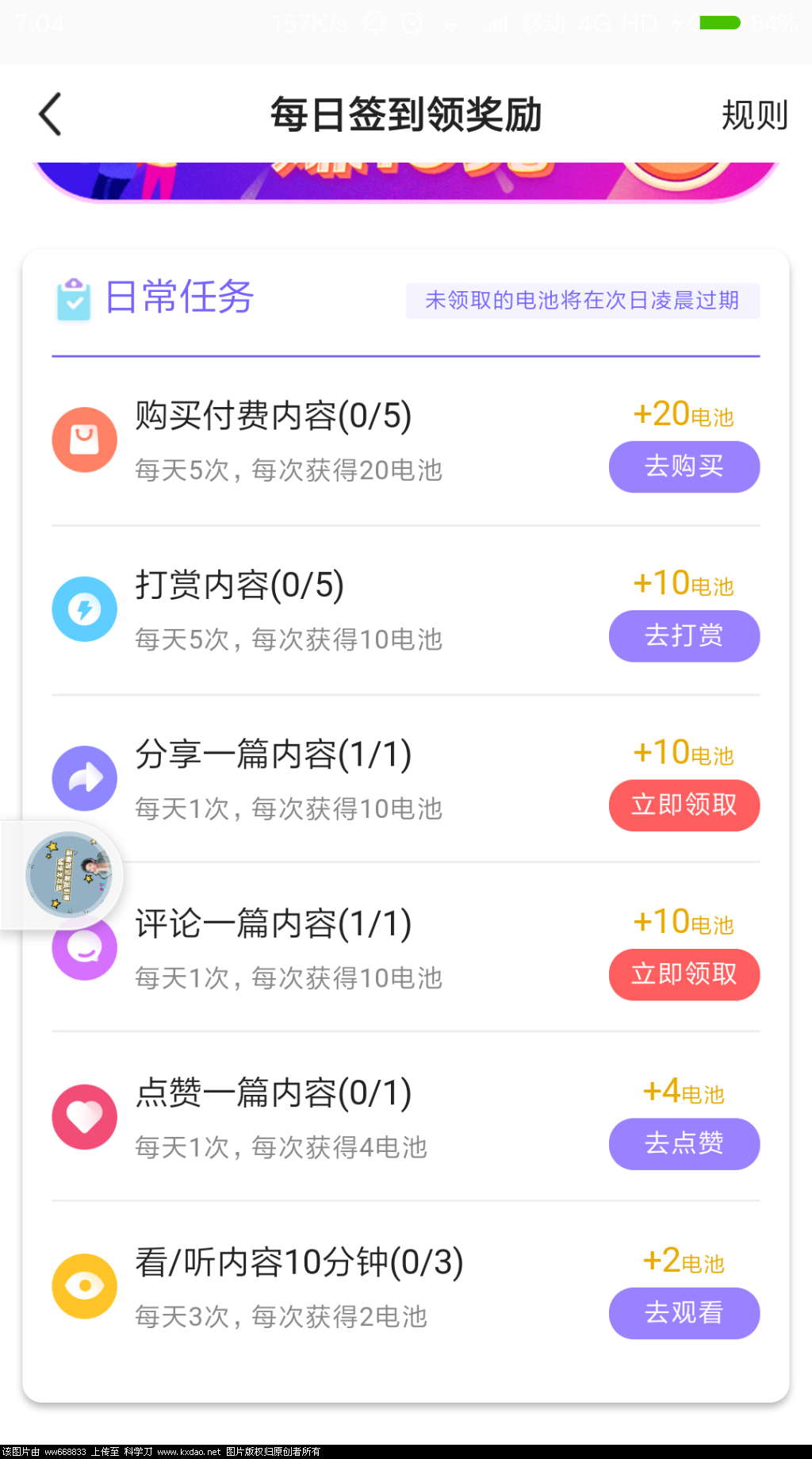
Task: Claim reward with 立即领取 for comment task
Action: 684,974
